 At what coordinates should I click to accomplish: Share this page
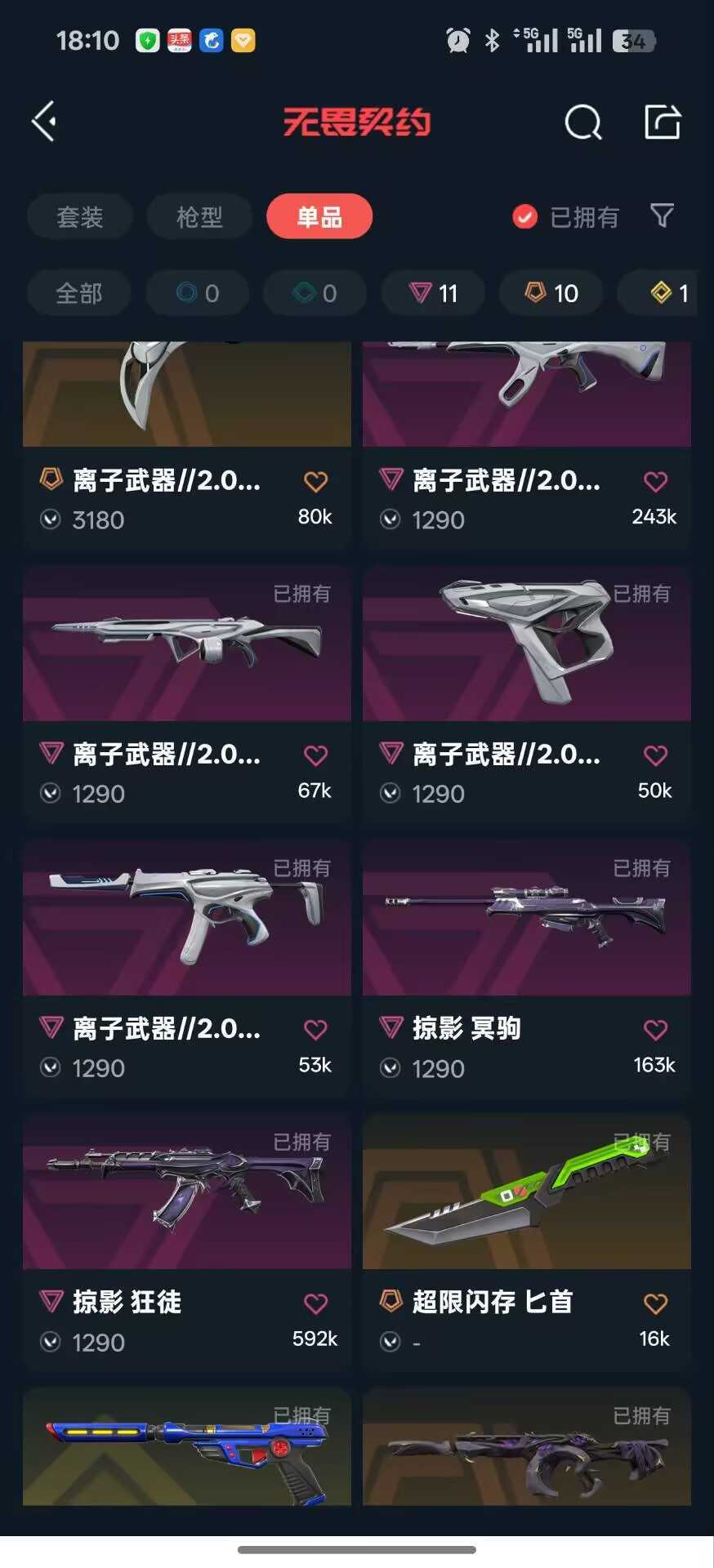point(662,122)
